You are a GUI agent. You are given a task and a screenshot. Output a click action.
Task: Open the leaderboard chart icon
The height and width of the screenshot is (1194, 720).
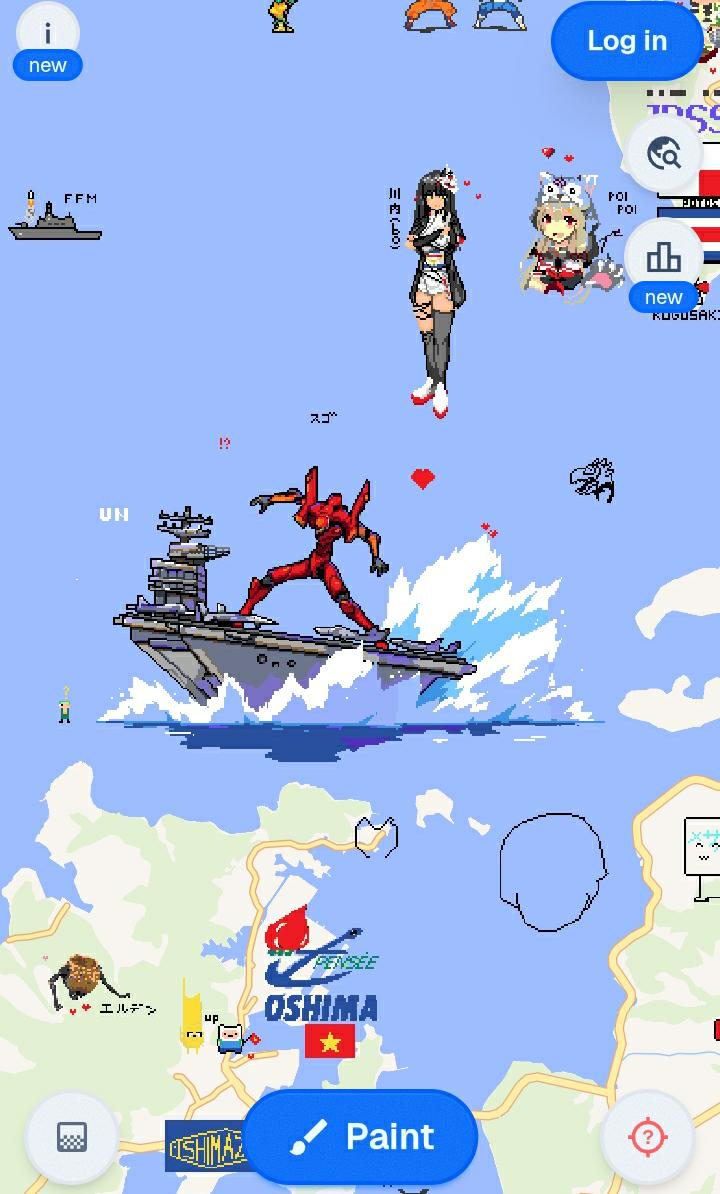[x=664, y=258]
